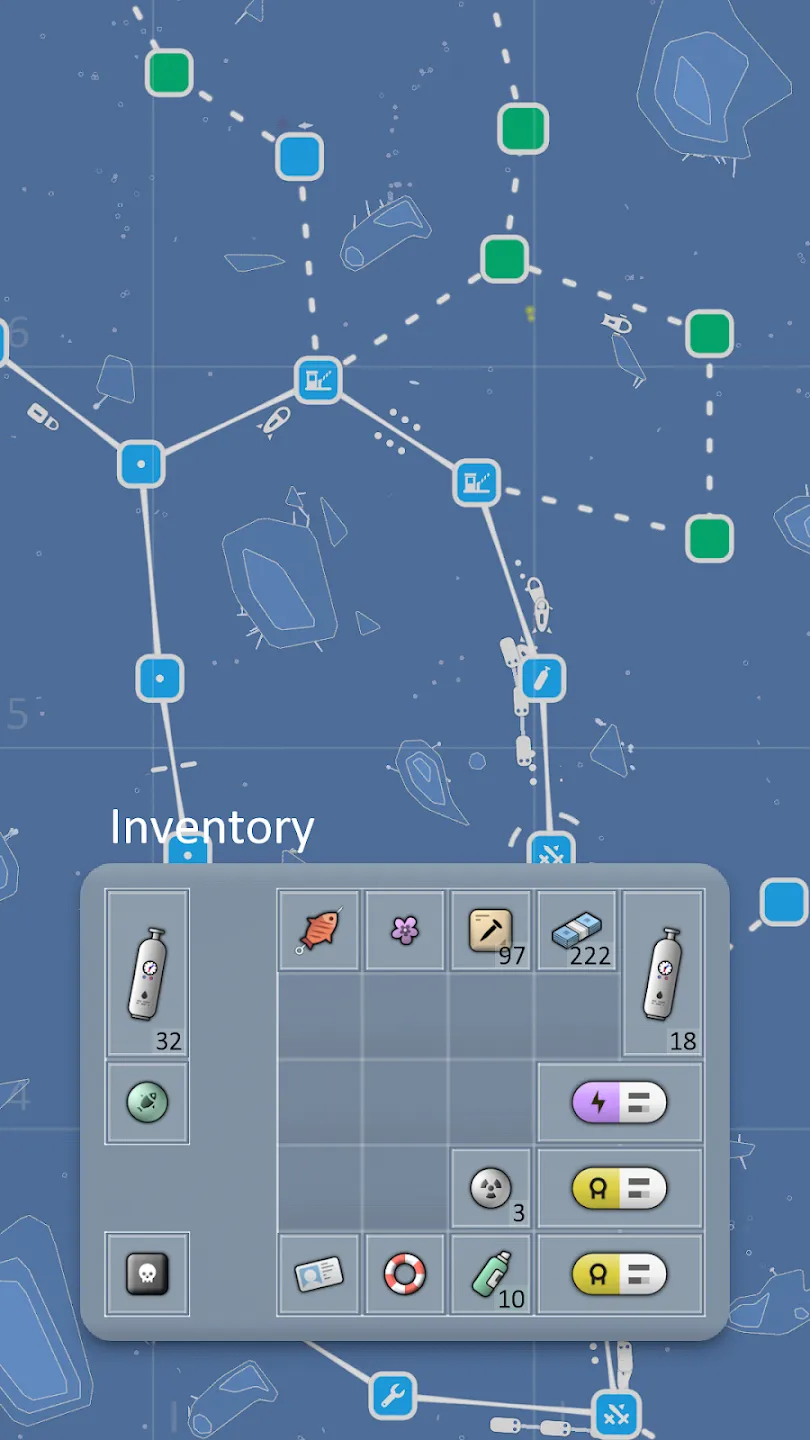The image size is (810, 1440).
Task: Select the oxygen tank with 32
Action: click(x=147, y=973)
